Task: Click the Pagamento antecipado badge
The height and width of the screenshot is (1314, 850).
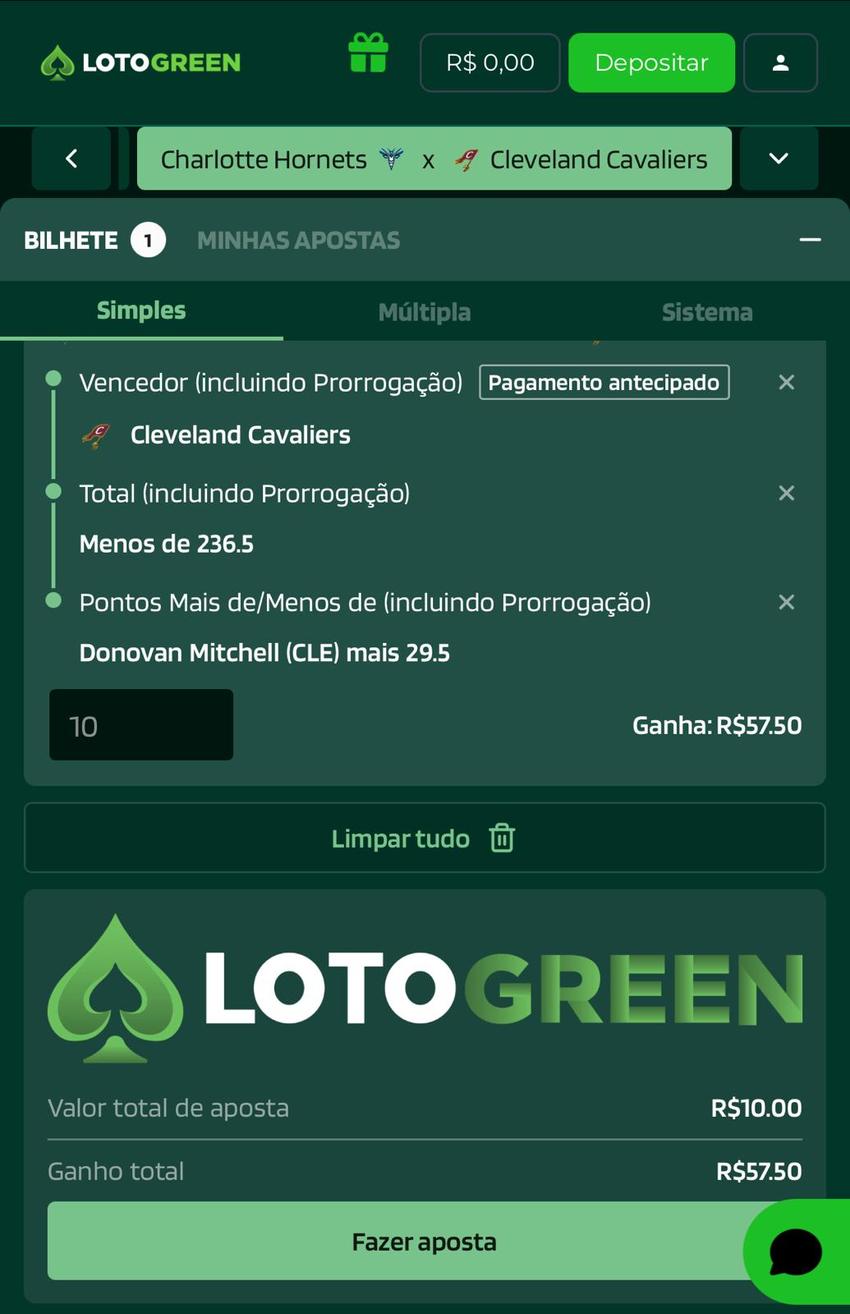Action: 603,381
